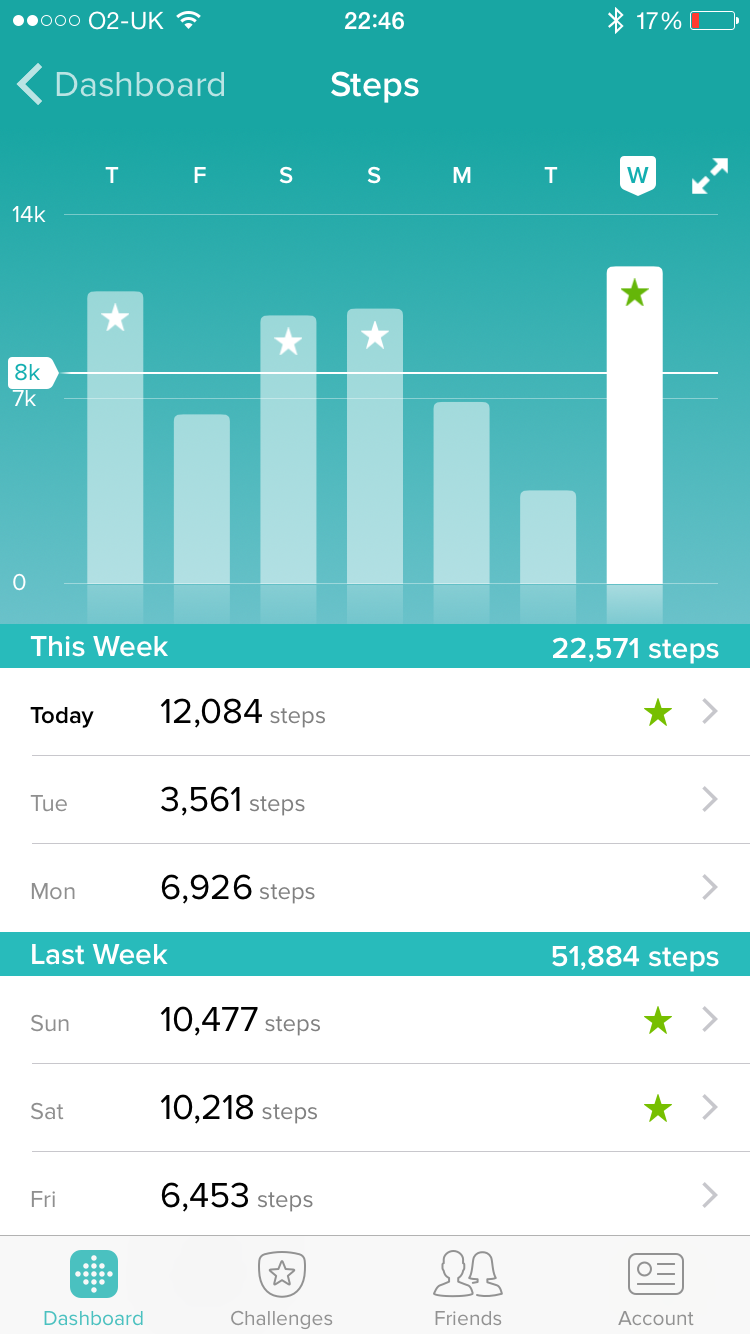The image size is (750, 1334).
Task: Select the Dashboard tab in the bottom bar
Action: point(94,1287)
